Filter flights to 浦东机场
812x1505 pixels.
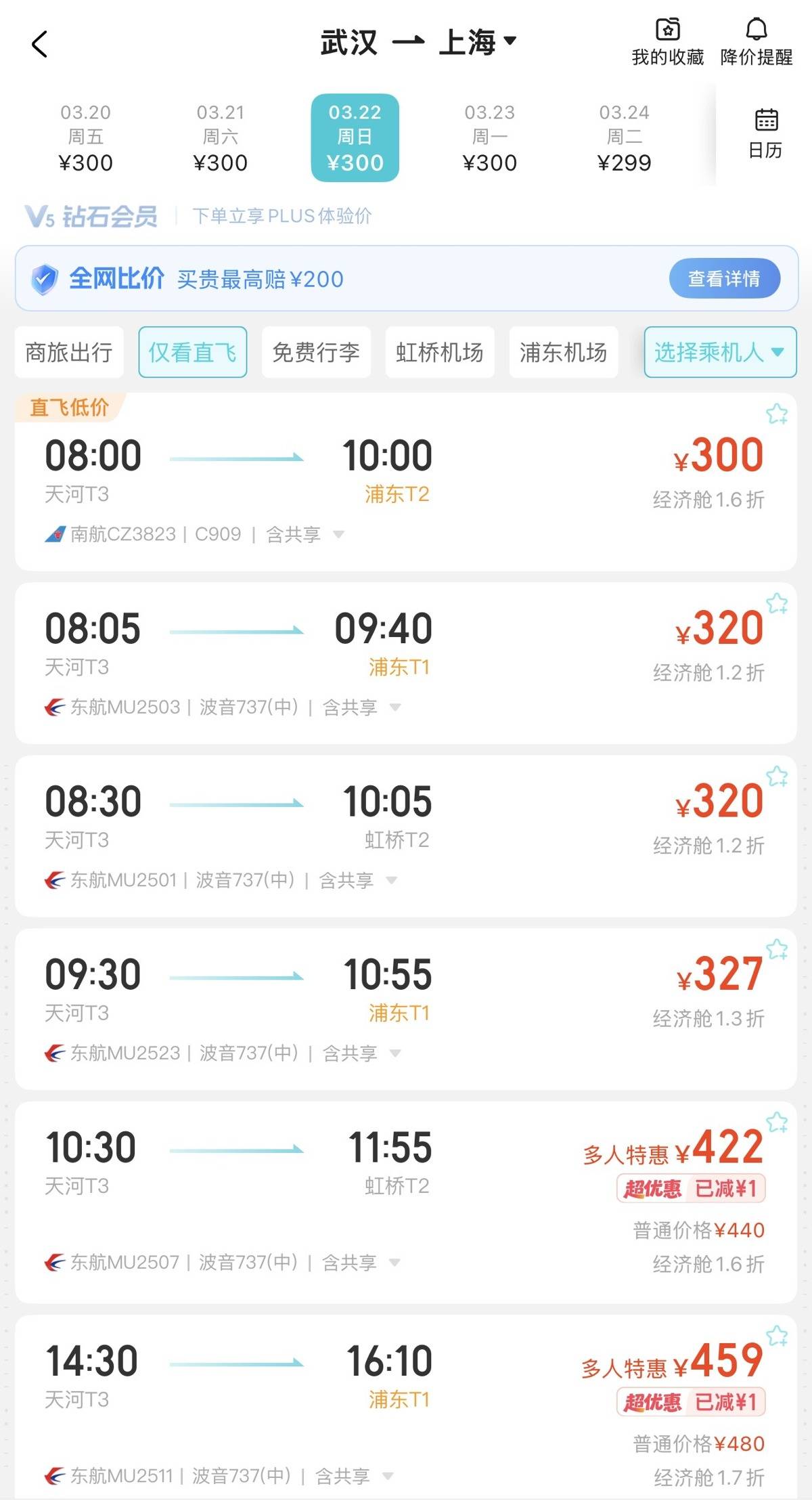click(x=563, y=352)
